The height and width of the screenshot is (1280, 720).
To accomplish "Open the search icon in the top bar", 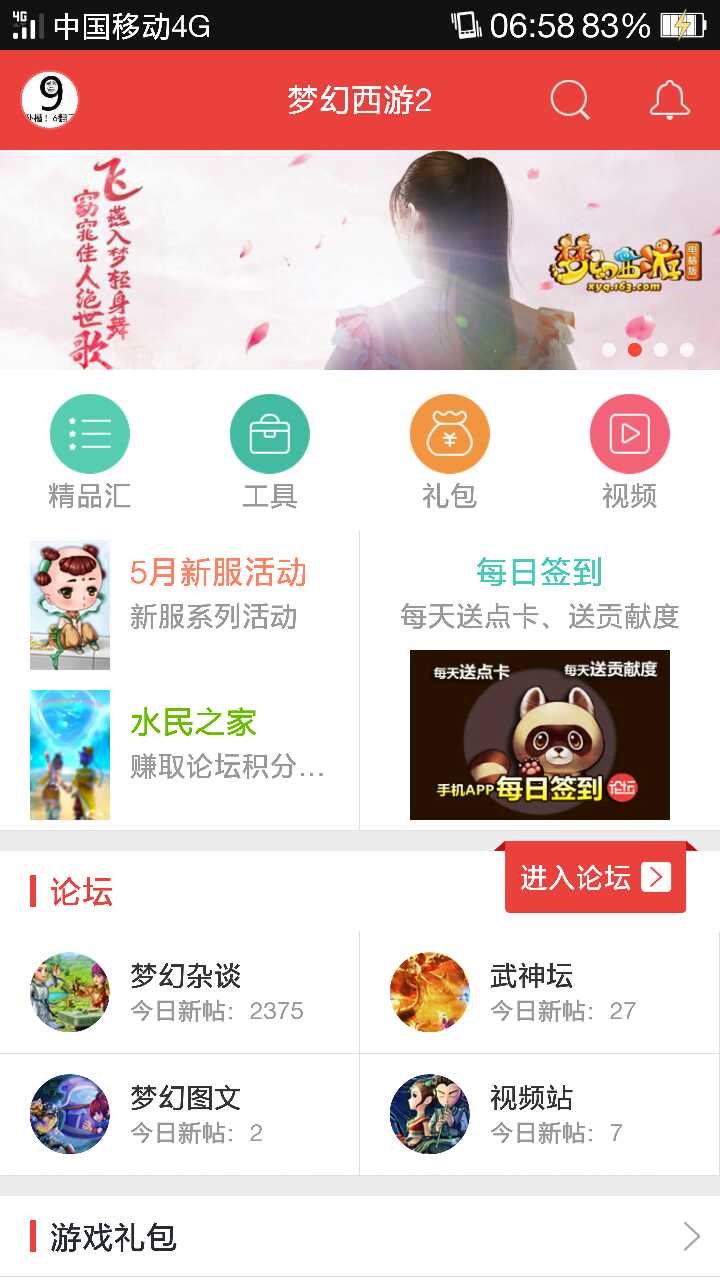I will (x=570, y=100).
